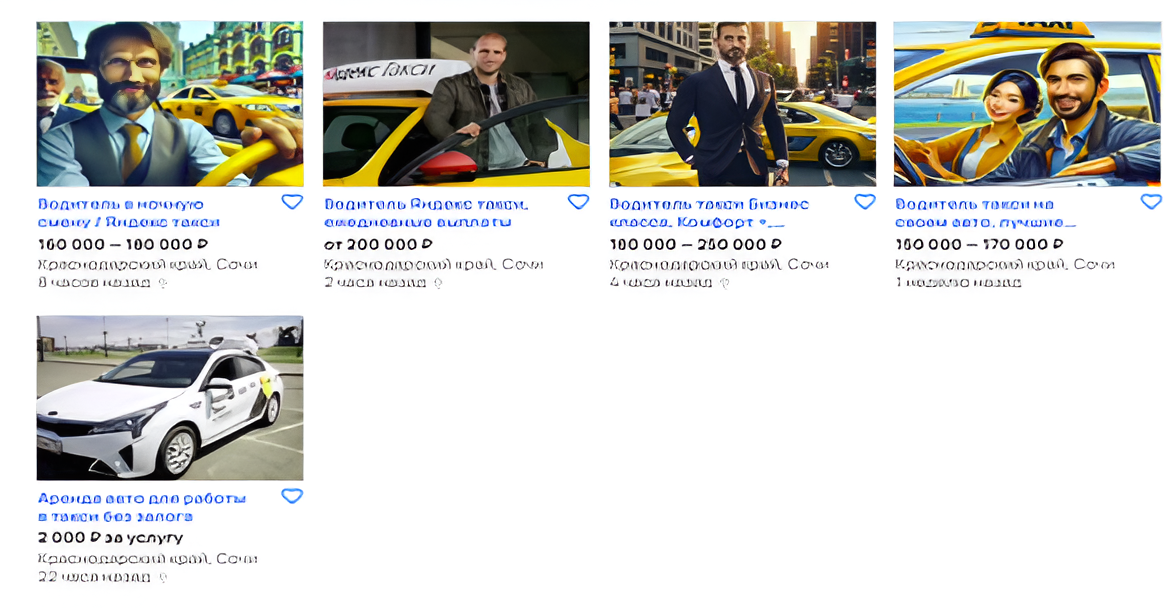
Task: Open the business class taxi driver listing
Action: point(708,213)
